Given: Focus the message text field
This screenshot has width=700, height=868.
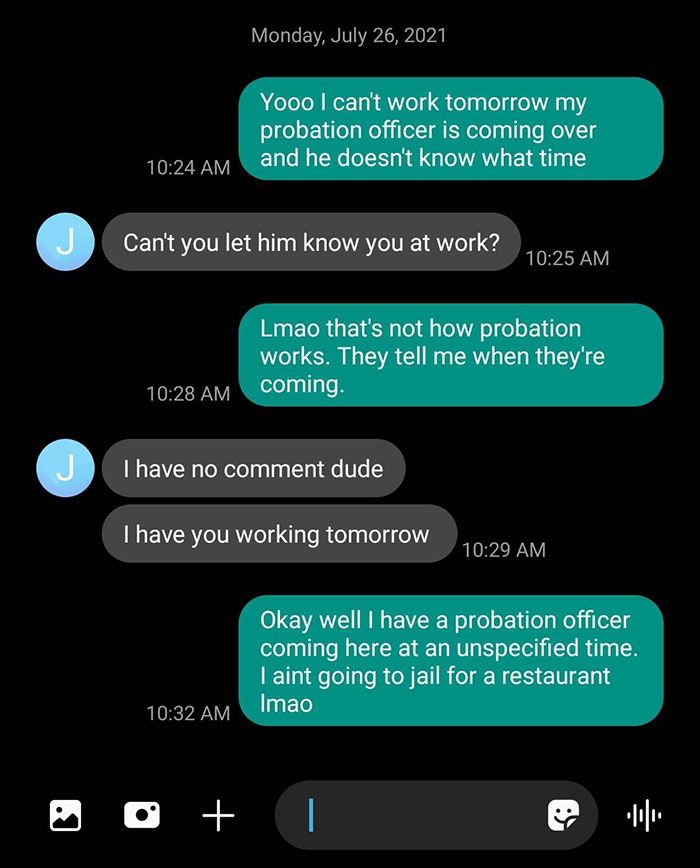Looking at the screenshot, I should [x=420, y=815].
